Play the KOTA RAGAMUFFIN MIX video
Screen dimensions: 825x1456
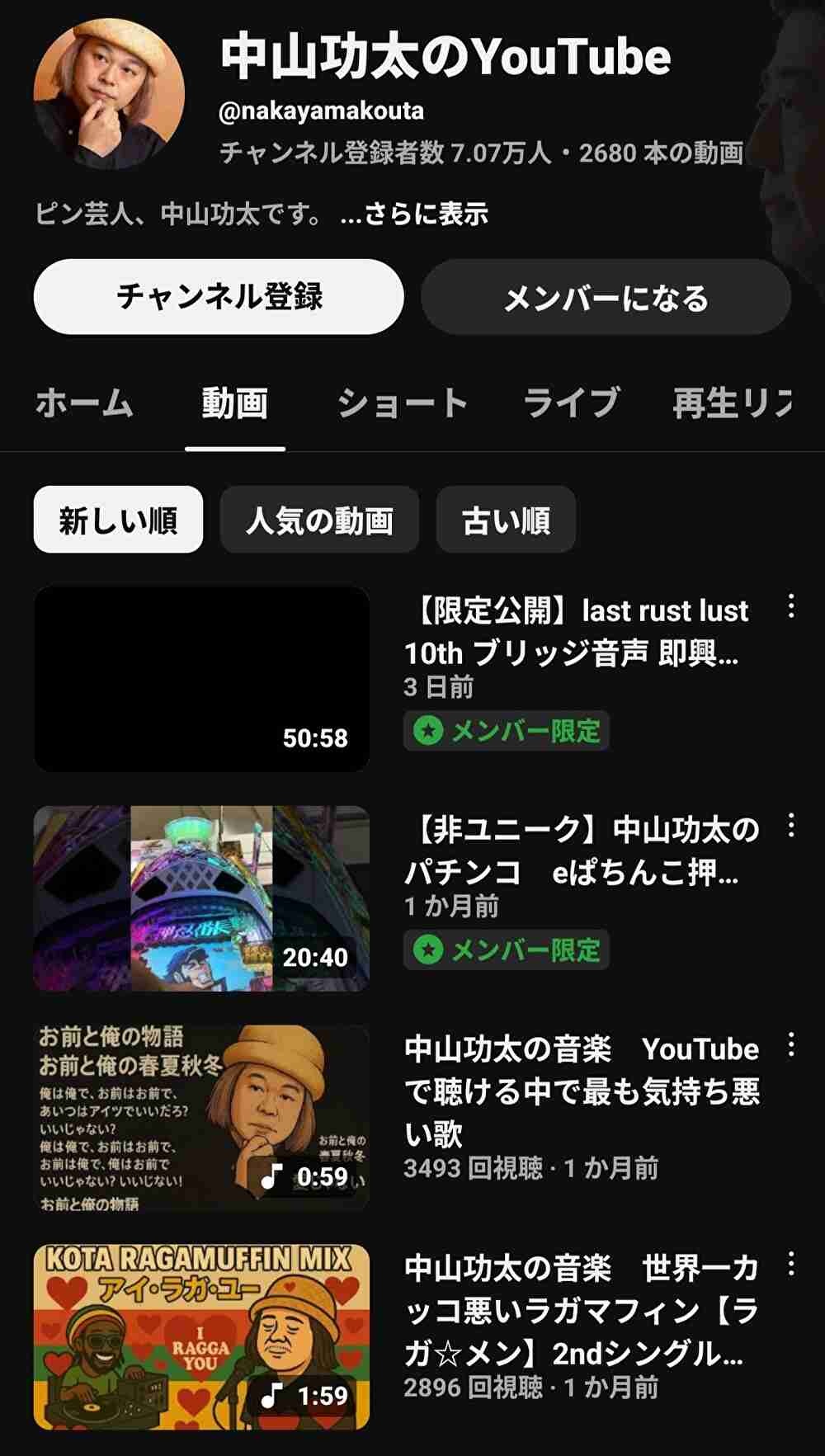coord(201,1336)
